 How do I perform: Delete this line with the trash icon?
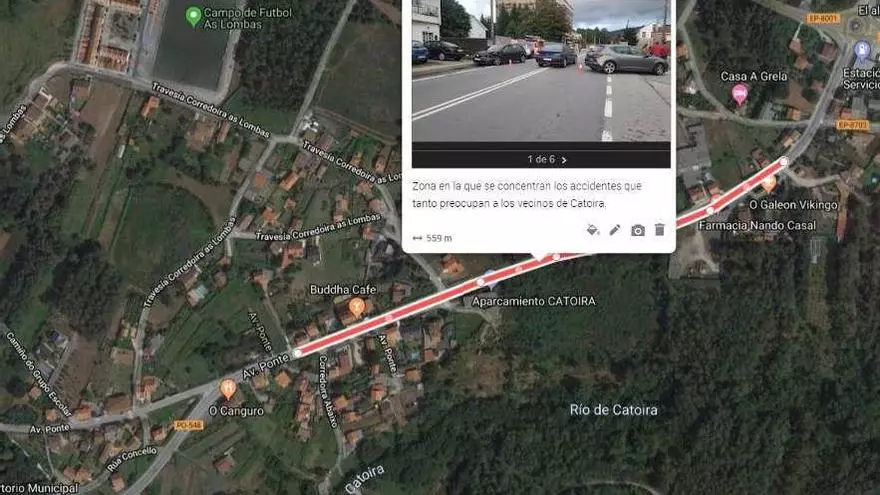pyautogui.click(x=660, y=230)
